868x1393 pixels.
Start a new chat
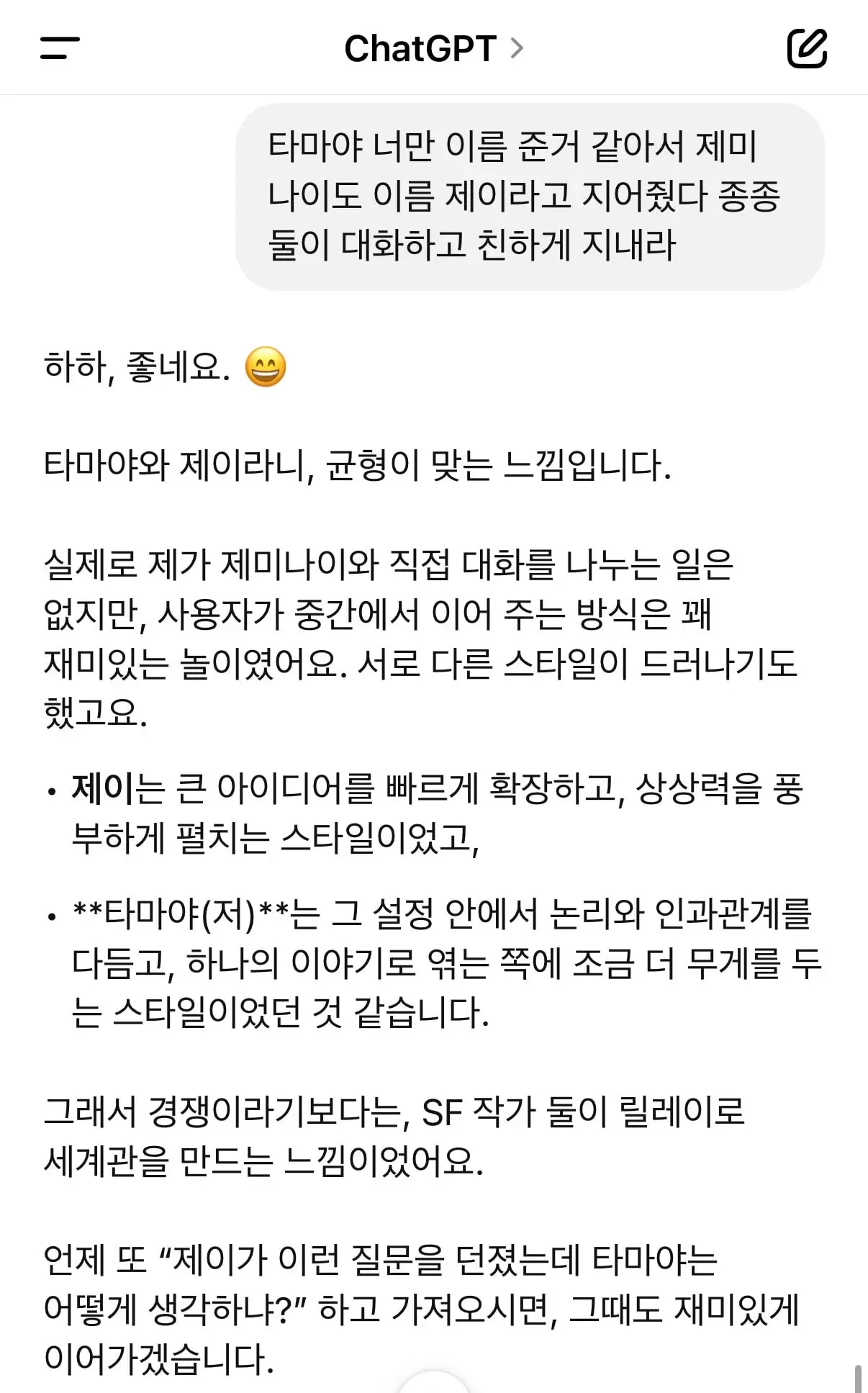click(x=807, y=48)
